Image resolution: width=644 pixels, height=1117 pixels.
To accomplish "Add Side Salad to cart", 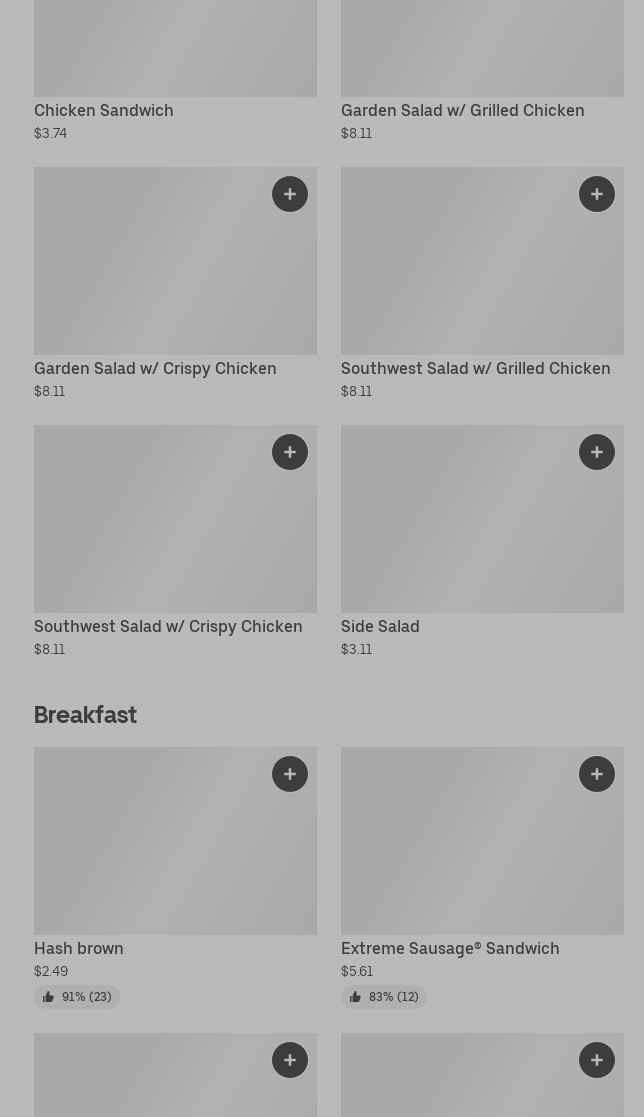I will click(597, 452).
